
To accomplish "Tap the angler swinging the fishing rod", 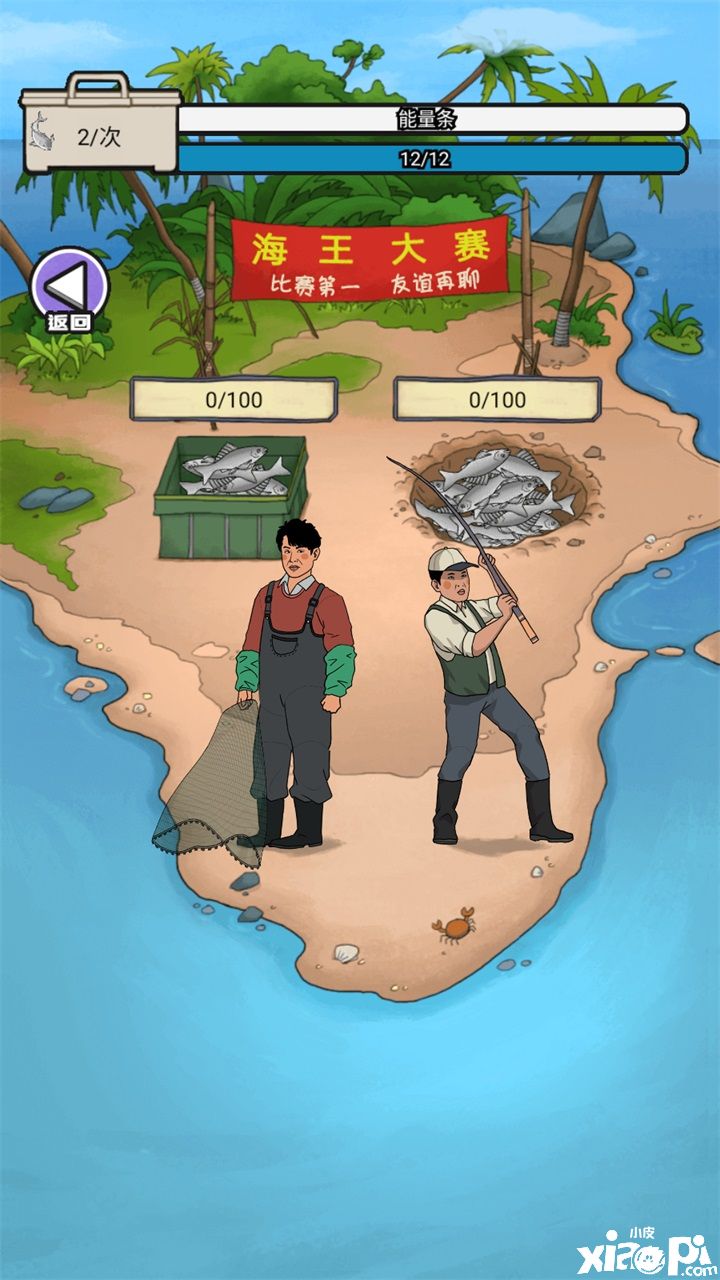I will coord(478,690).
